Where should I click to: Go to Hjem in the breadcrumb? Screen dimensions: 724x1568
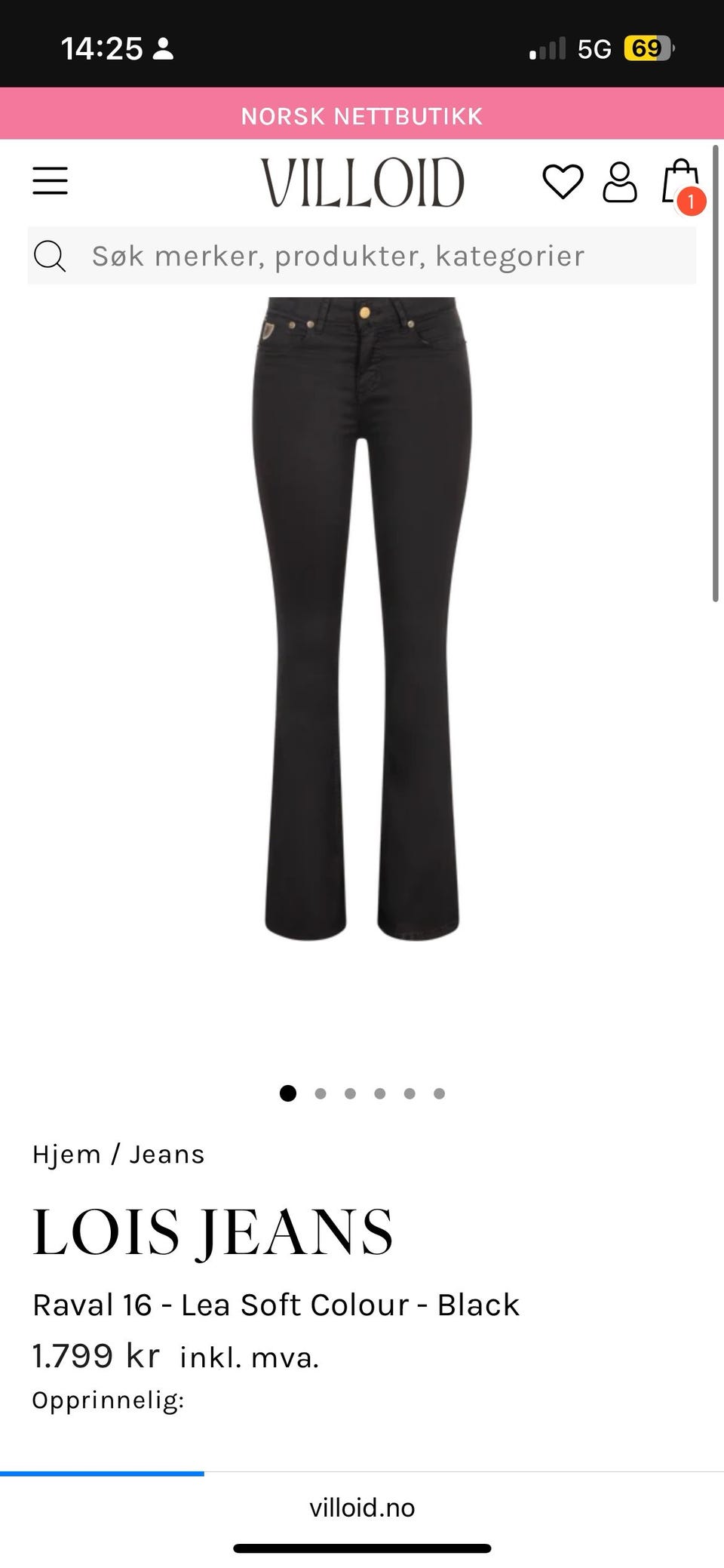click(x=66, y=1154)
